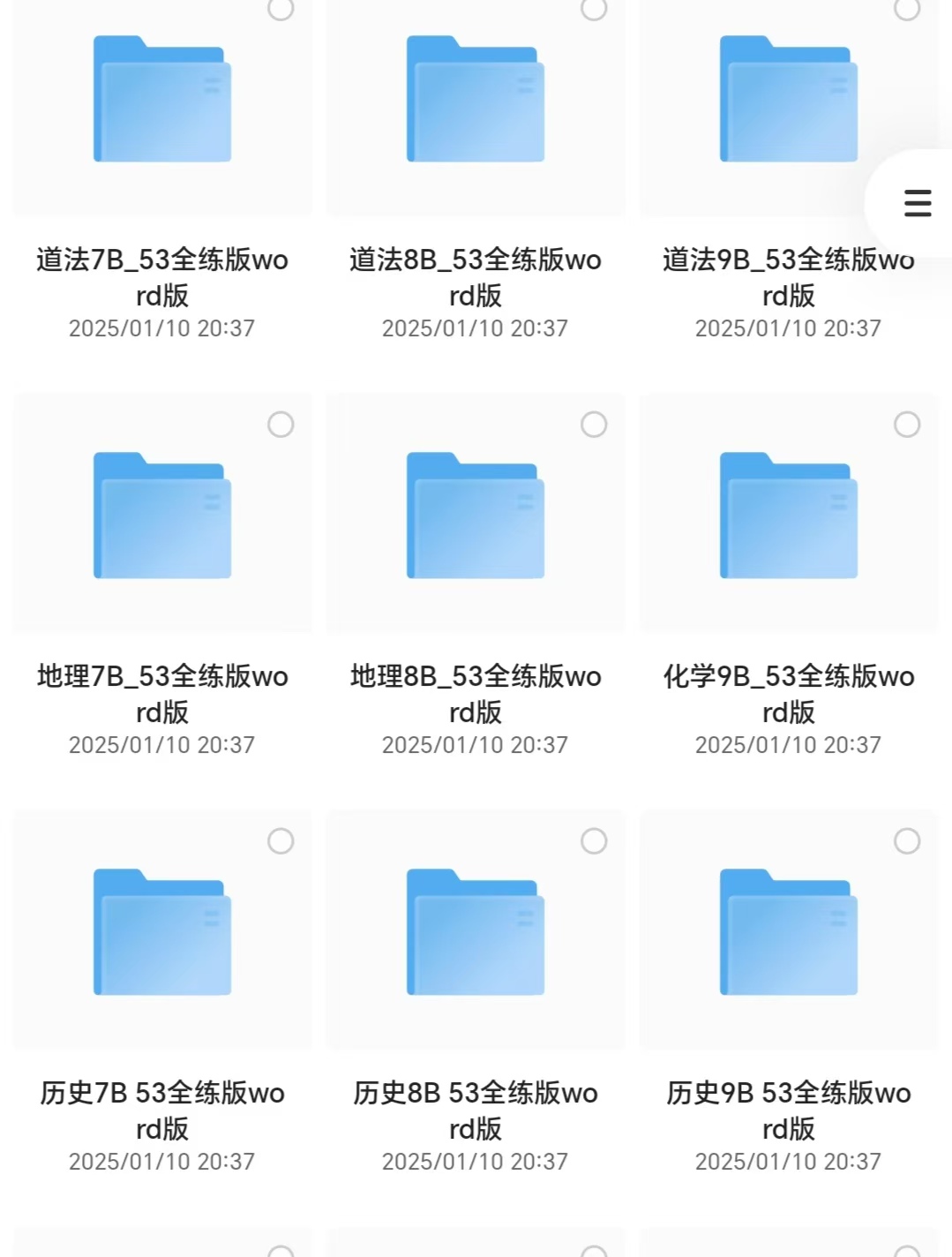Select the 历史7B folder's circle checkbox
Viewport: 952px width, 1257px height.
[281, 841]
